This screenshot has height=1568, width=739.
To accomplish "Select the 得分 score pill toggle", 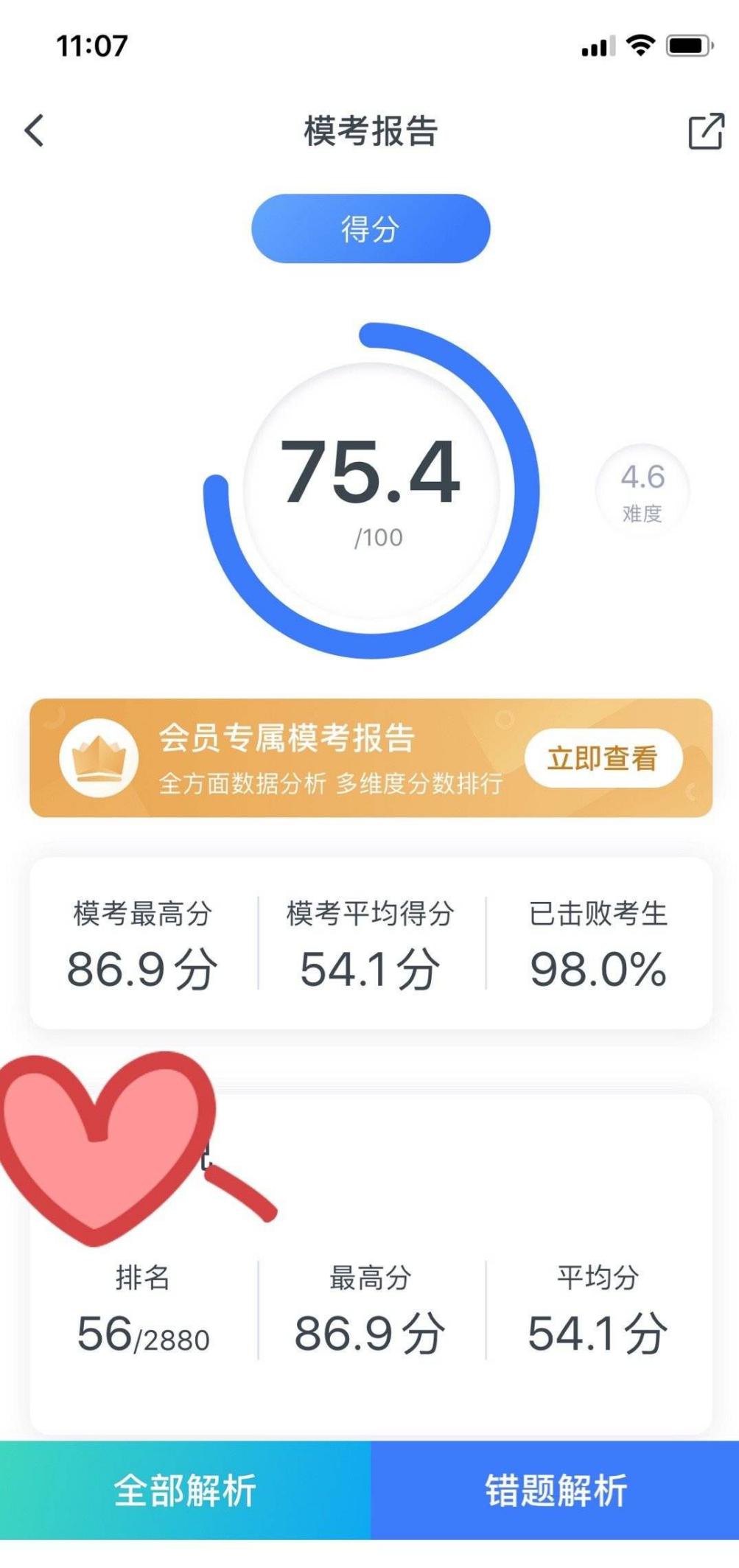I will [369, 228].
